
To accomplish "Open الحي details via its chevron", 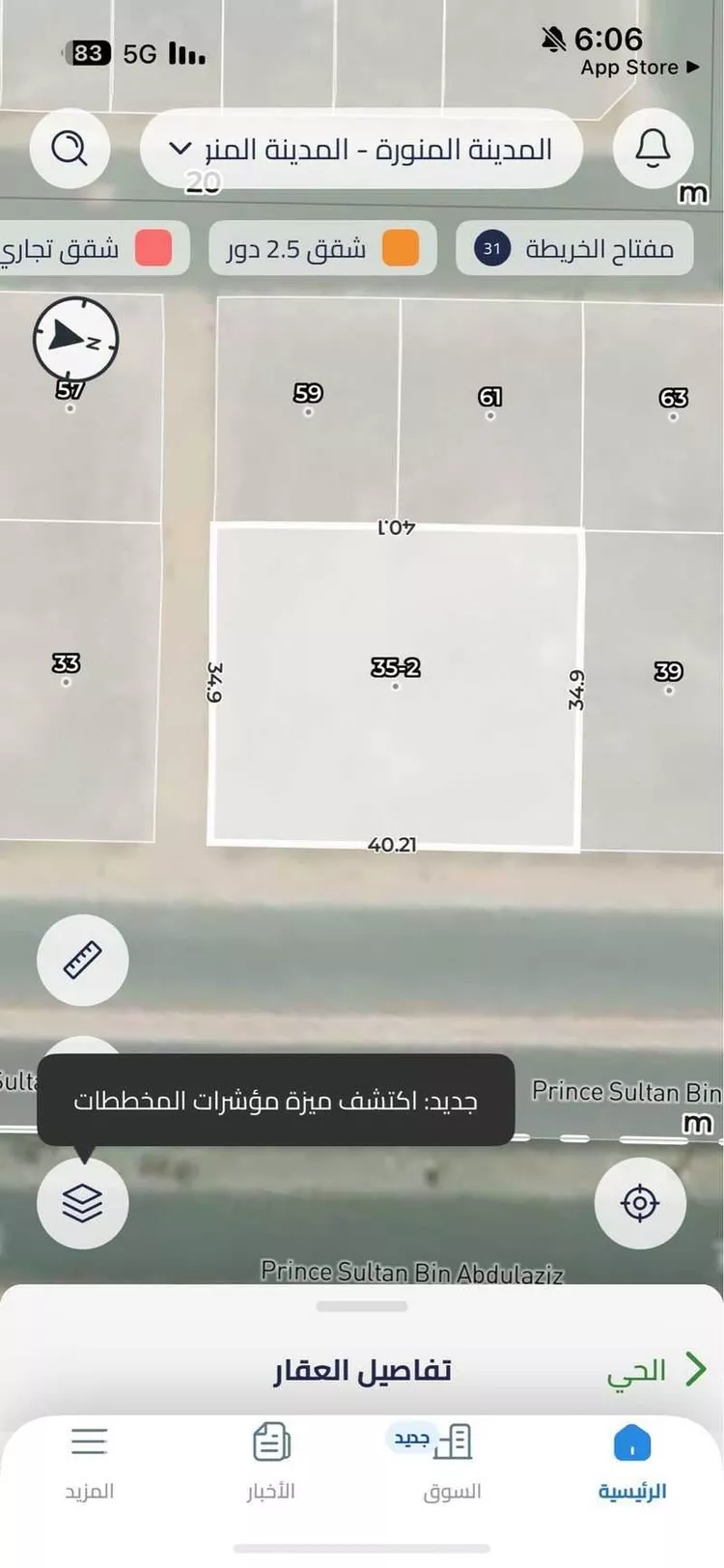I will tap(697, 1369).
